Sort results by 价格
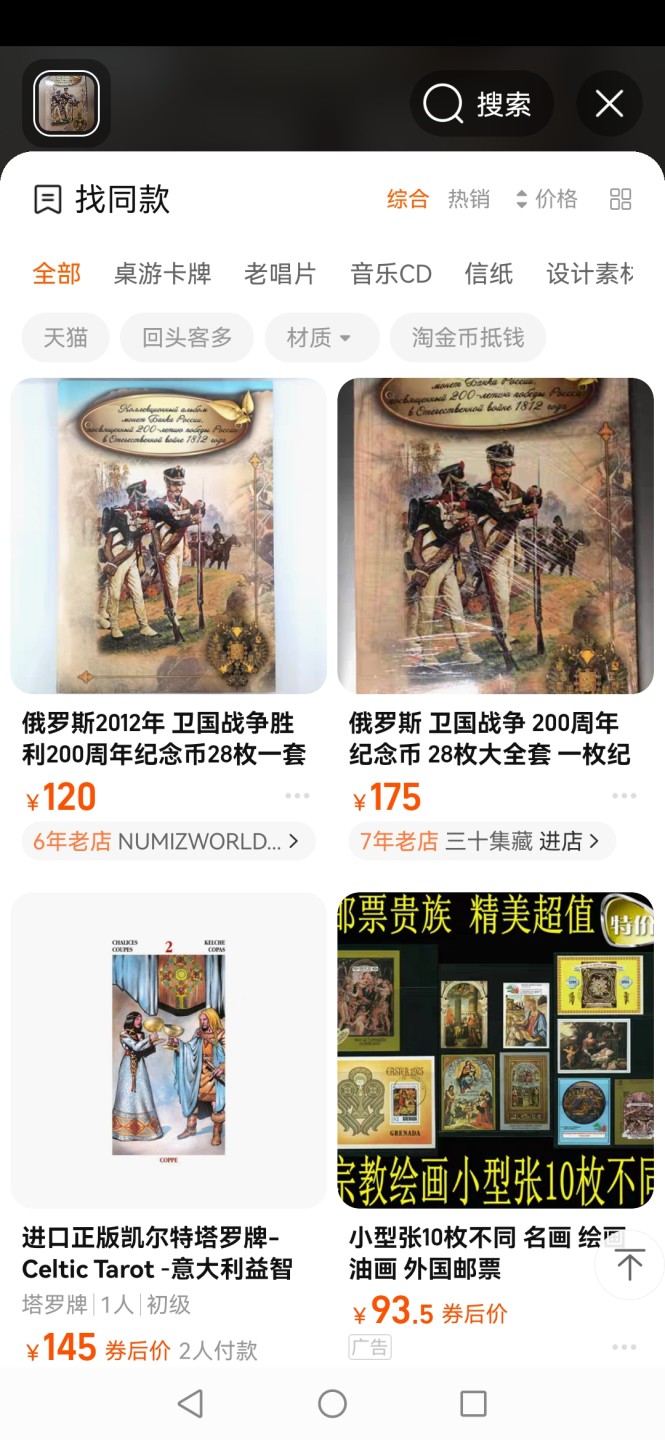Viewport: 665px width, 1440px height. coord(547,199)
